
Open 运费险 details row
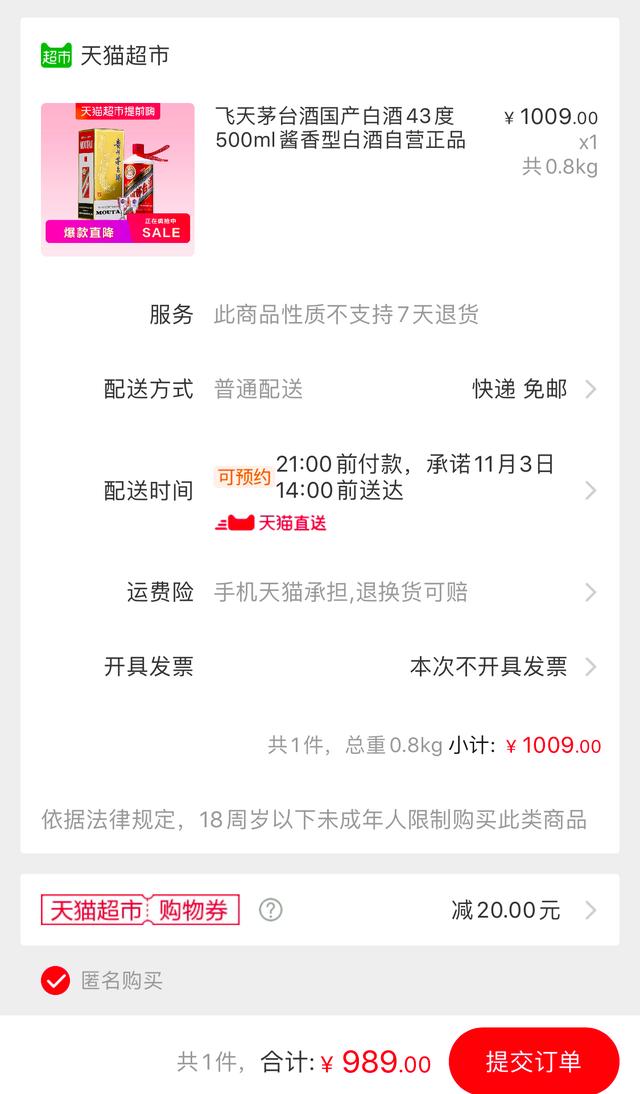tap(320, 592)
